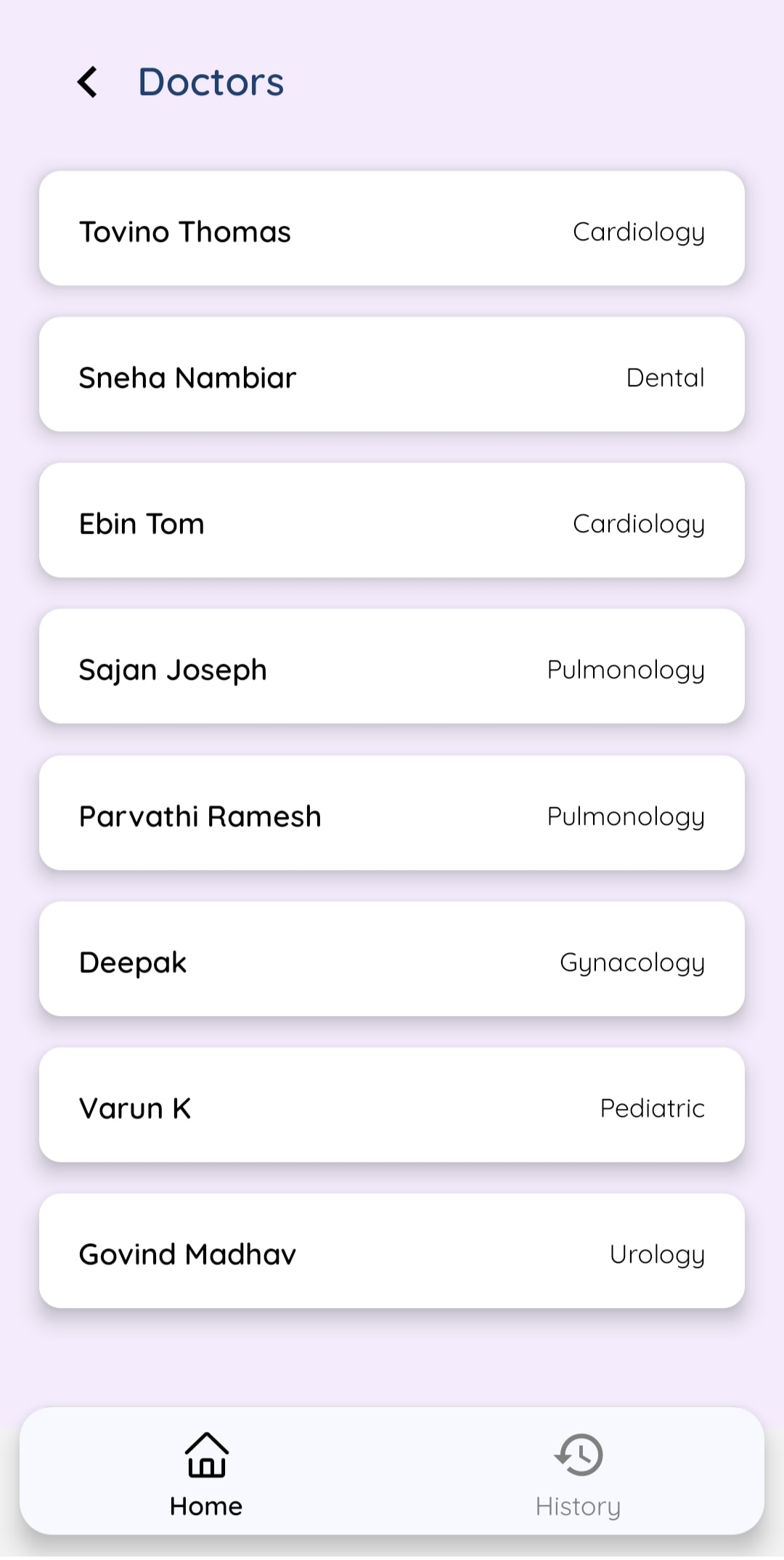Tap the Deepak Gynacology entry
This screenshot has height=1560, width=784.
(392, 959)
